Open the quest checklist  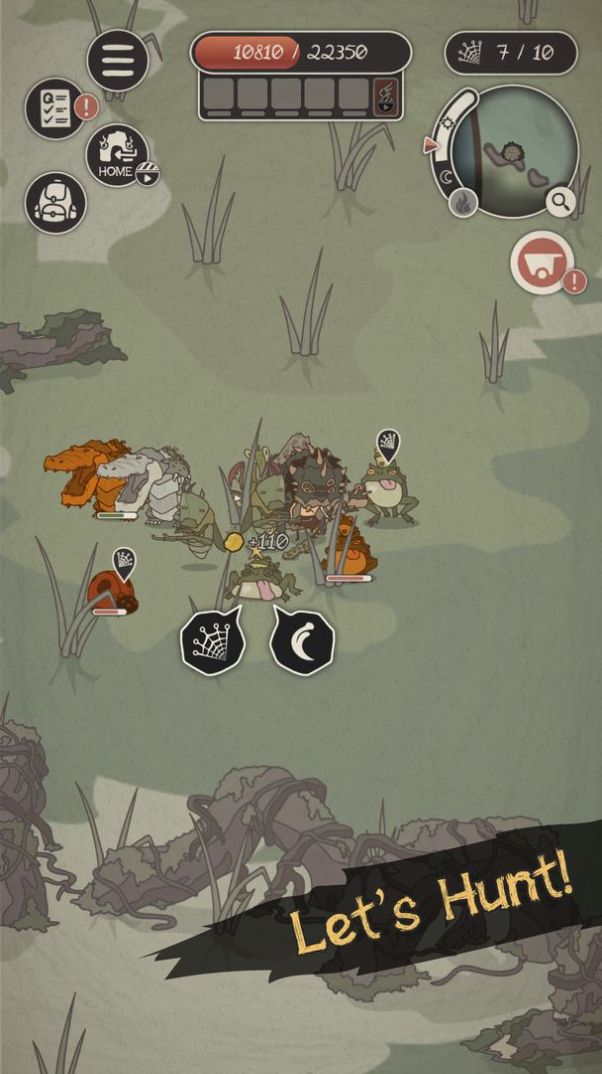click(54, 108)
